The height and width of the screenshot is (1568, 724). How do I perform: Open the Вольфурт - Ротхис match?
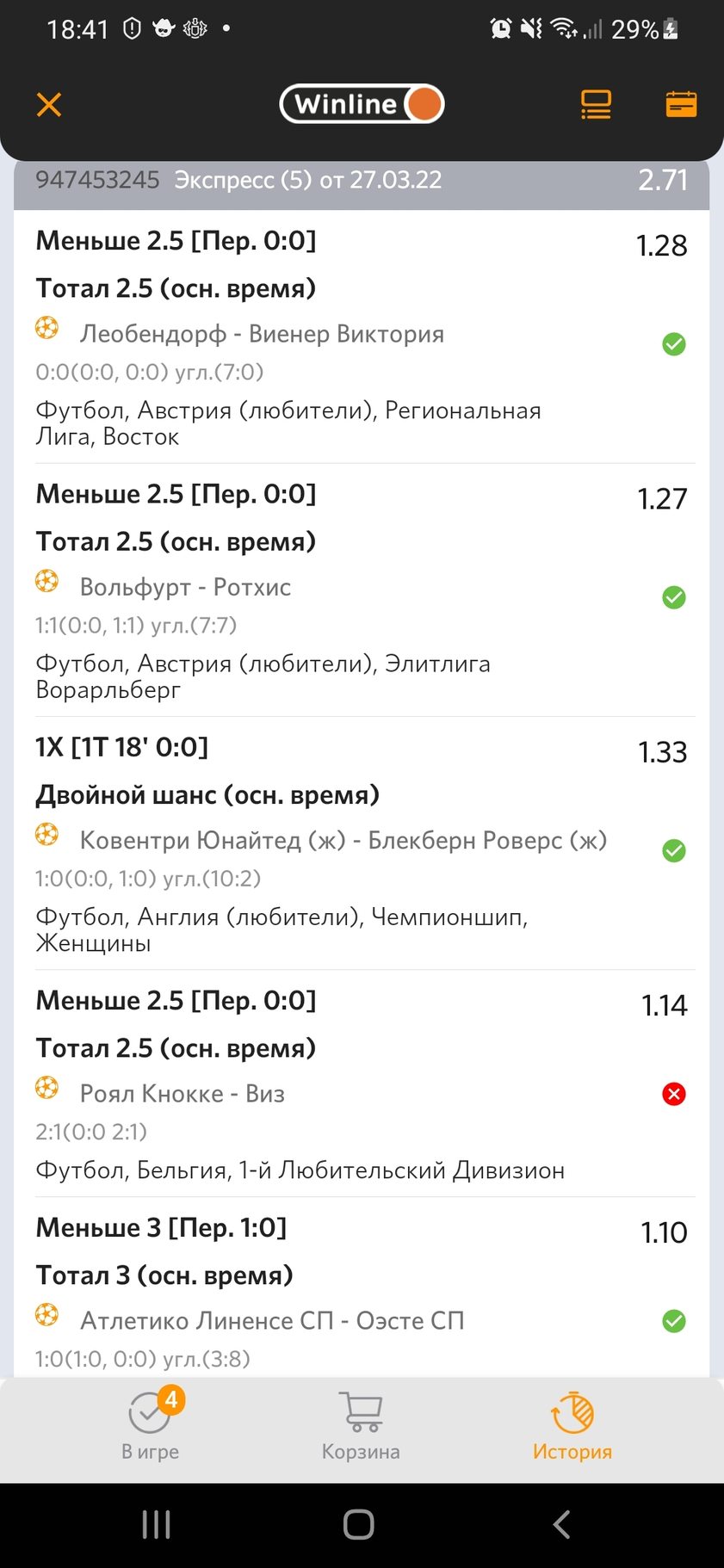185,587
